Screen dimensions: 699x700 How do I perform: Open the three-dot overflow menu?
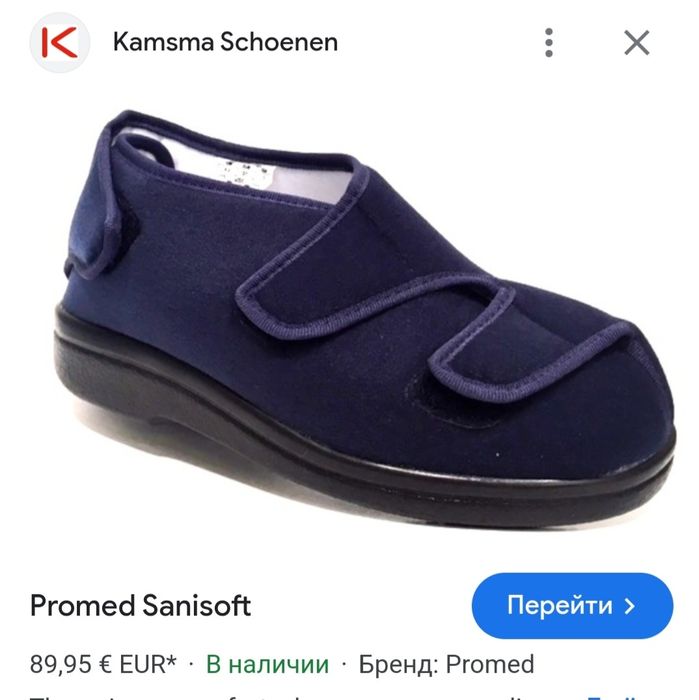[549, 42]
